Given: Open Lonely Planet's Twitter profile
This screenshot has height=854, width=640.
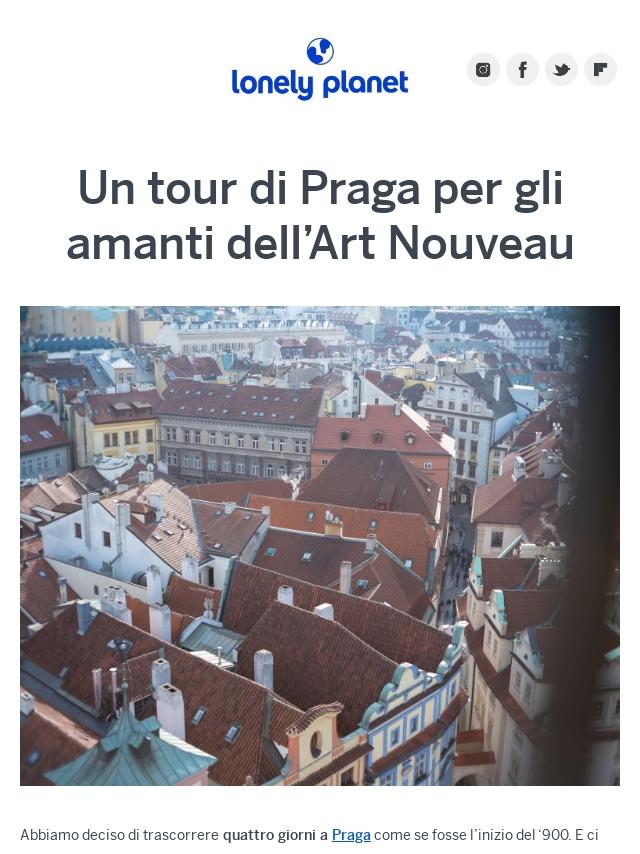Looking at the screenshot, I should point(561,69).
